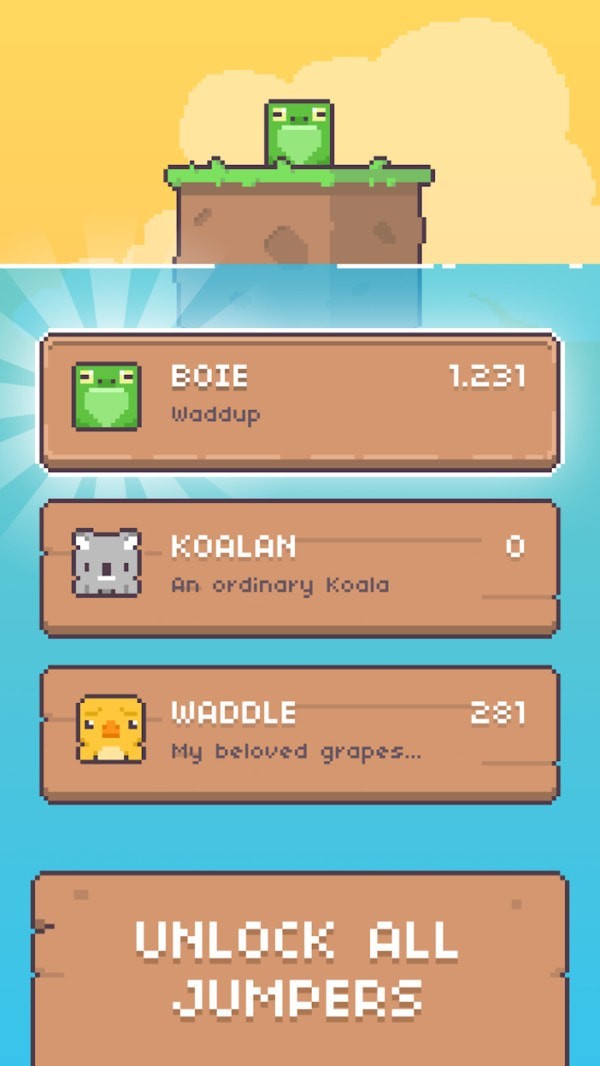Select the BOIE frog jumper
This screenshot has height=1066, width=600.
pyautogui.click(x=300, y=400)
